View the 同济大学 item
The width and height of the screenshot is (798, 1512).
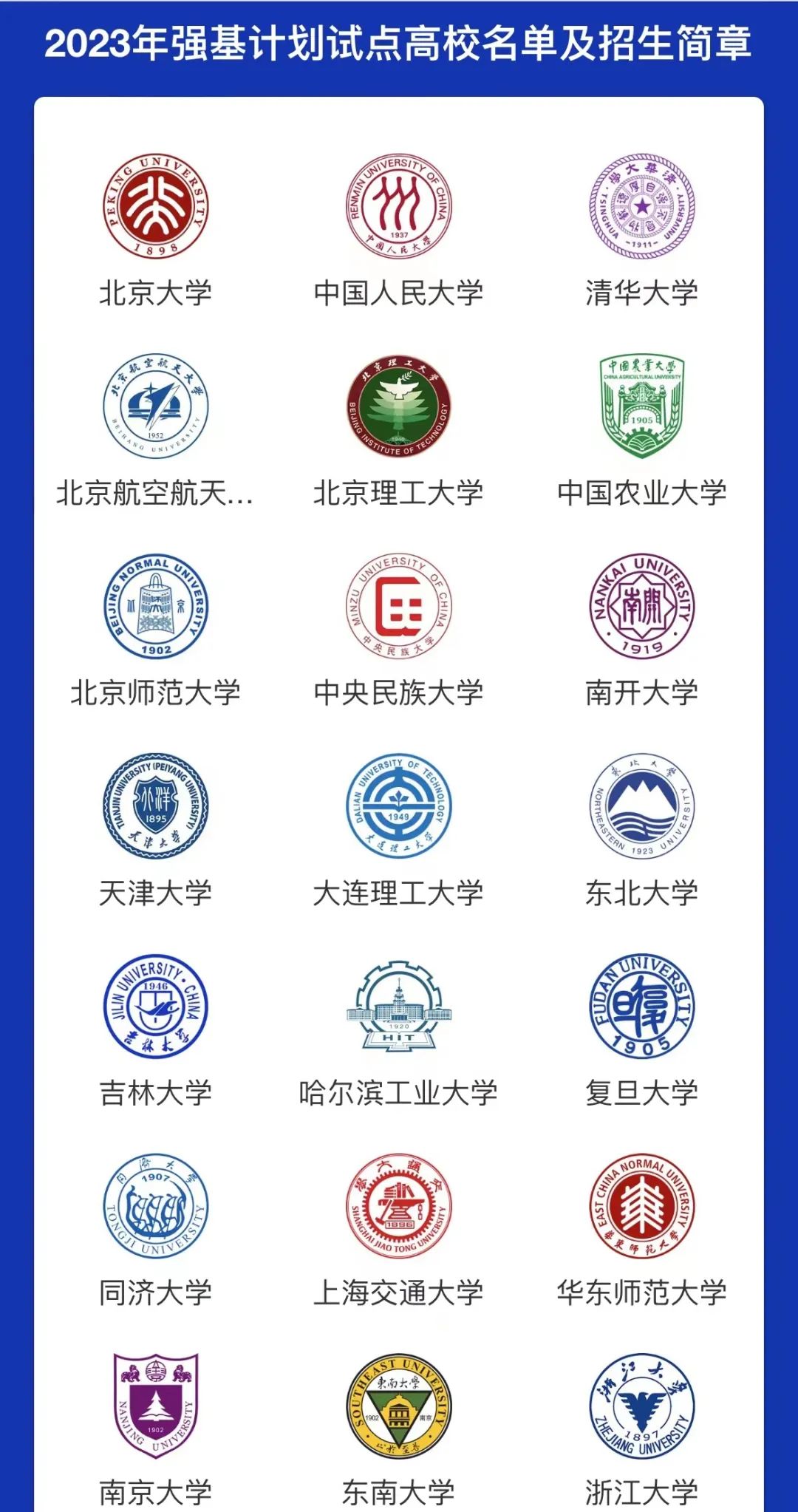coord(156,1207)
